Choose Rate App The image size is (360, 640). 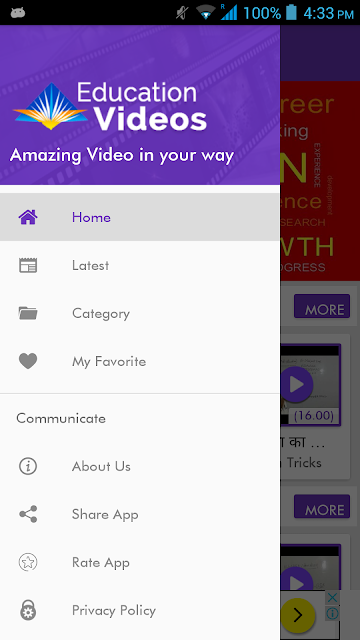[140, 562]
